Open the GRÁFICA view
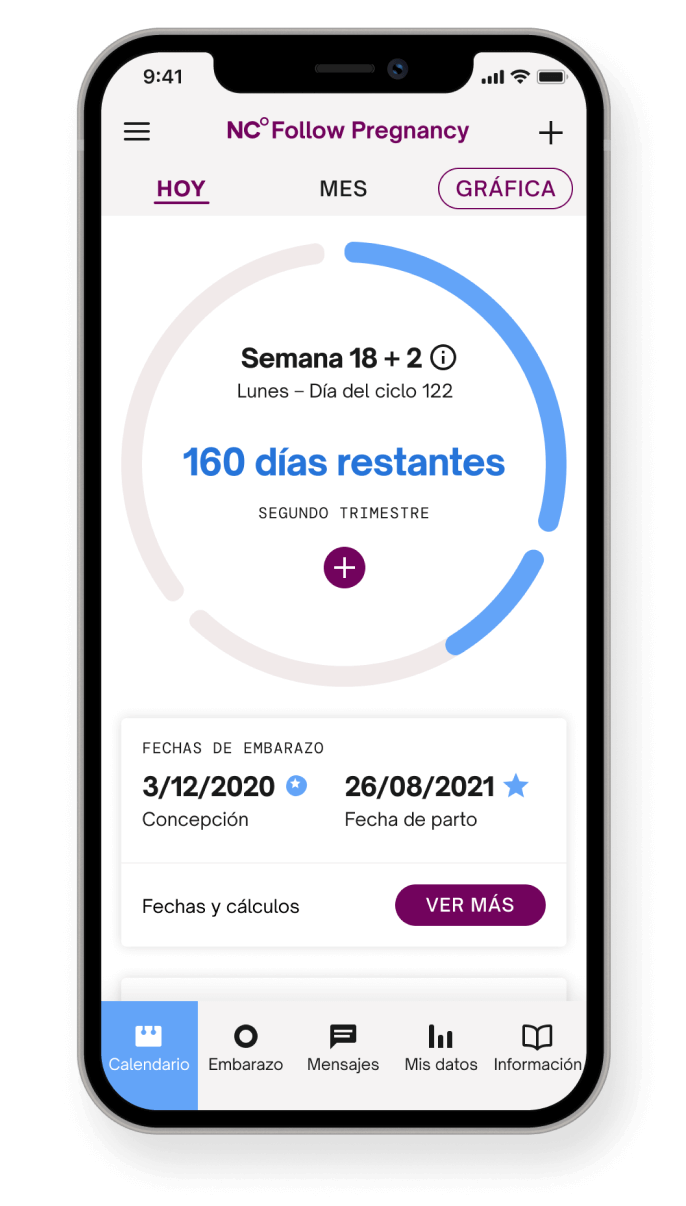Image resolution: width=686 pixels, height=1206 pixels. [x=505, y=189]
